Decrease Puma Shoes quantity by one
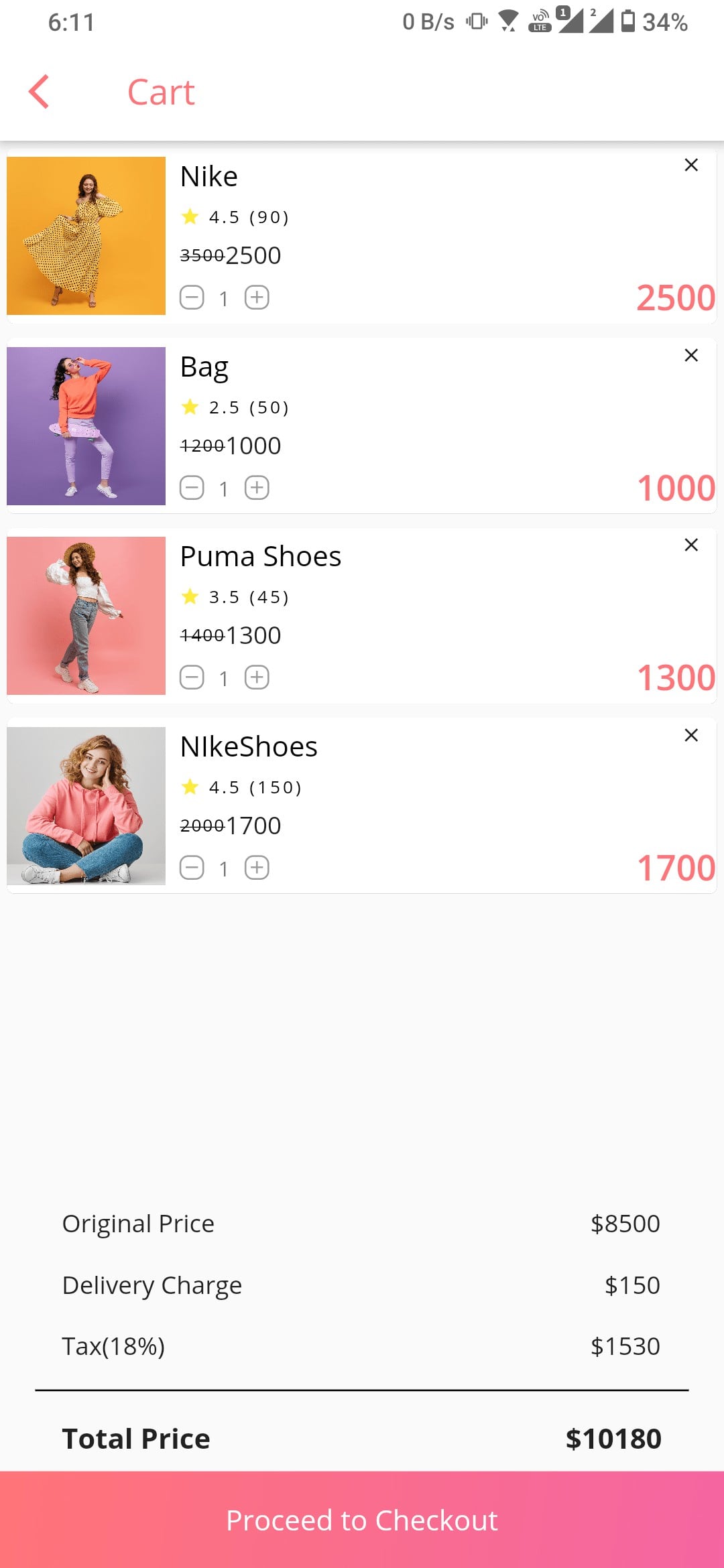The image size is (724, 1568). 192,677
